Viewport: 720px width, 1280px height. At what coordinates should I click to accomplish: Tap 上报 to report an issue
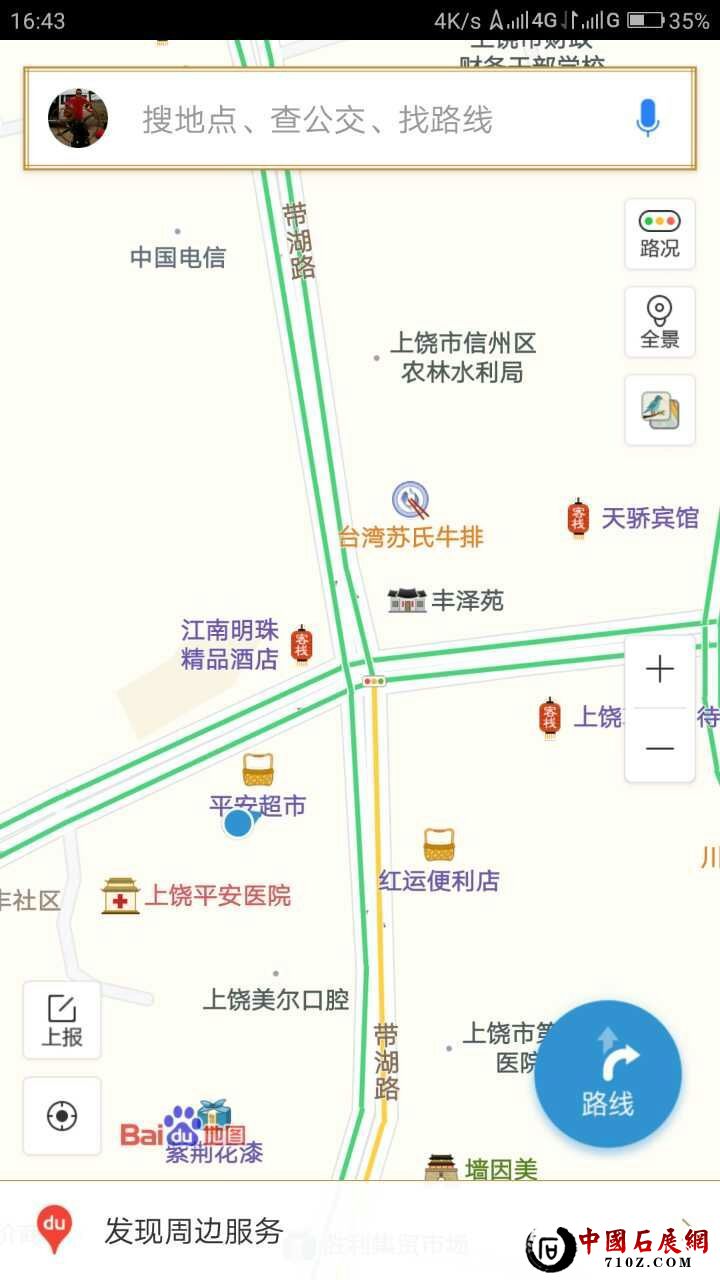[x=62, y=1020]
